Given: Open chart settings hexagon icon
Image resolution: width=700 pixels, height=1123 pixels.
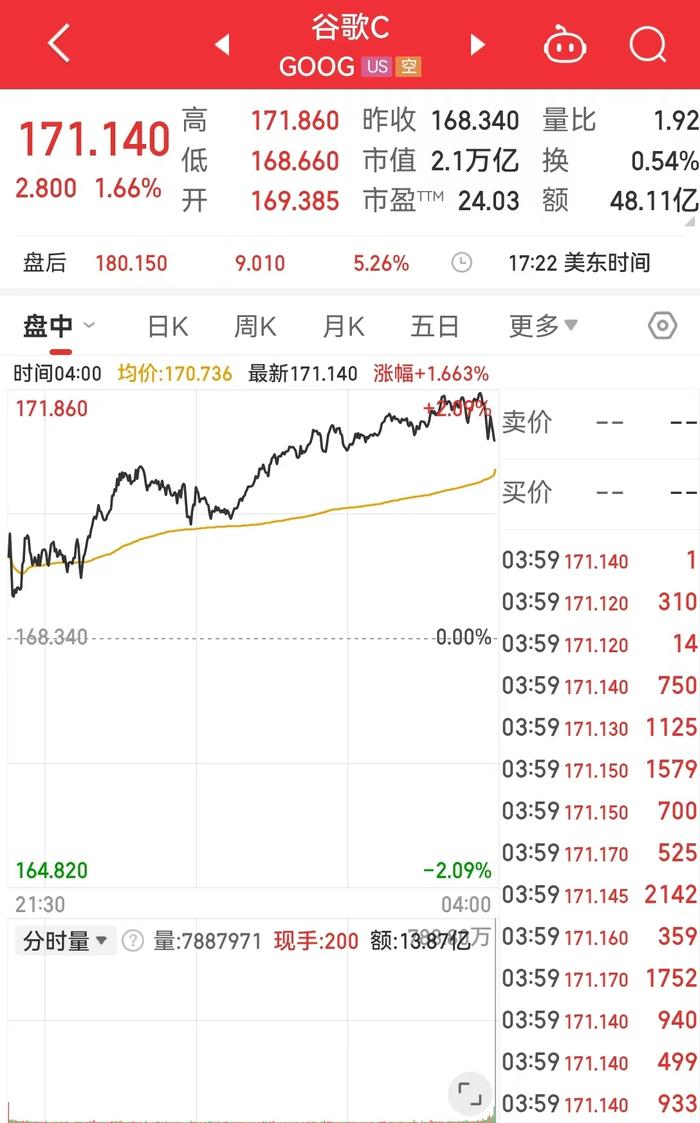Looking at the screenshot, I should tap(662, 326).
